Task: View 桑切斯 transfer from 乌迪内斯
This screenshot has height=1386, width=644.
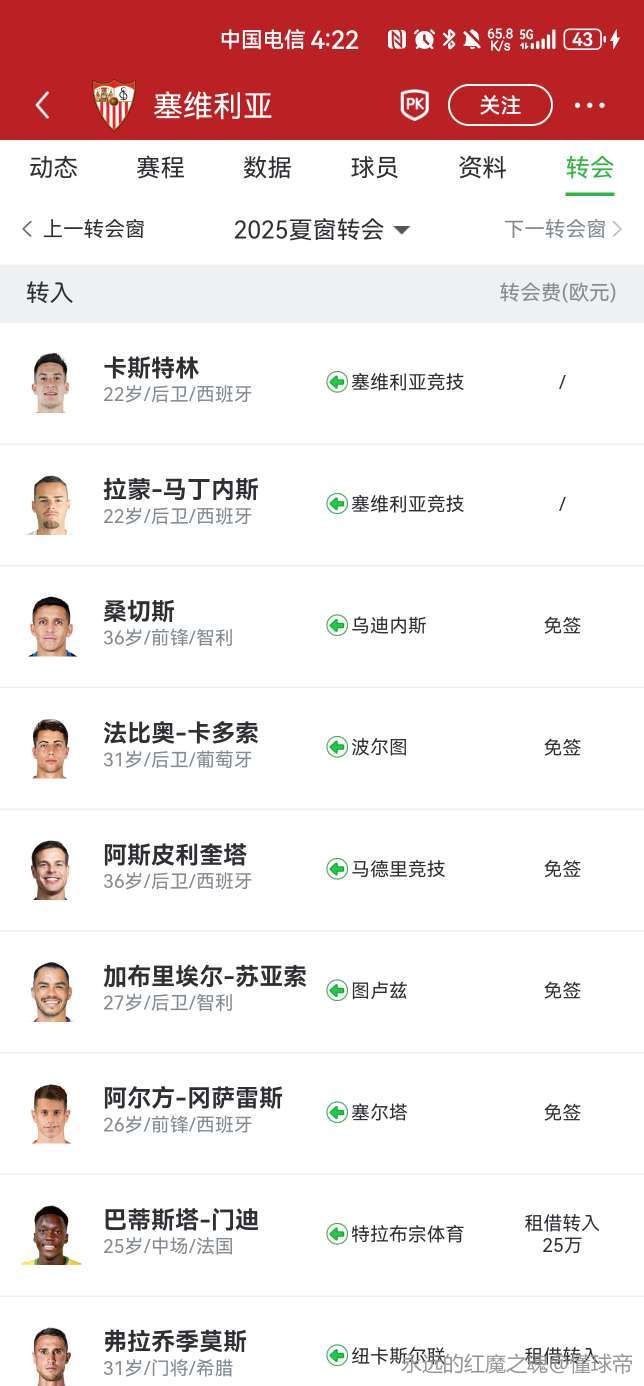Action: [322, 626]
